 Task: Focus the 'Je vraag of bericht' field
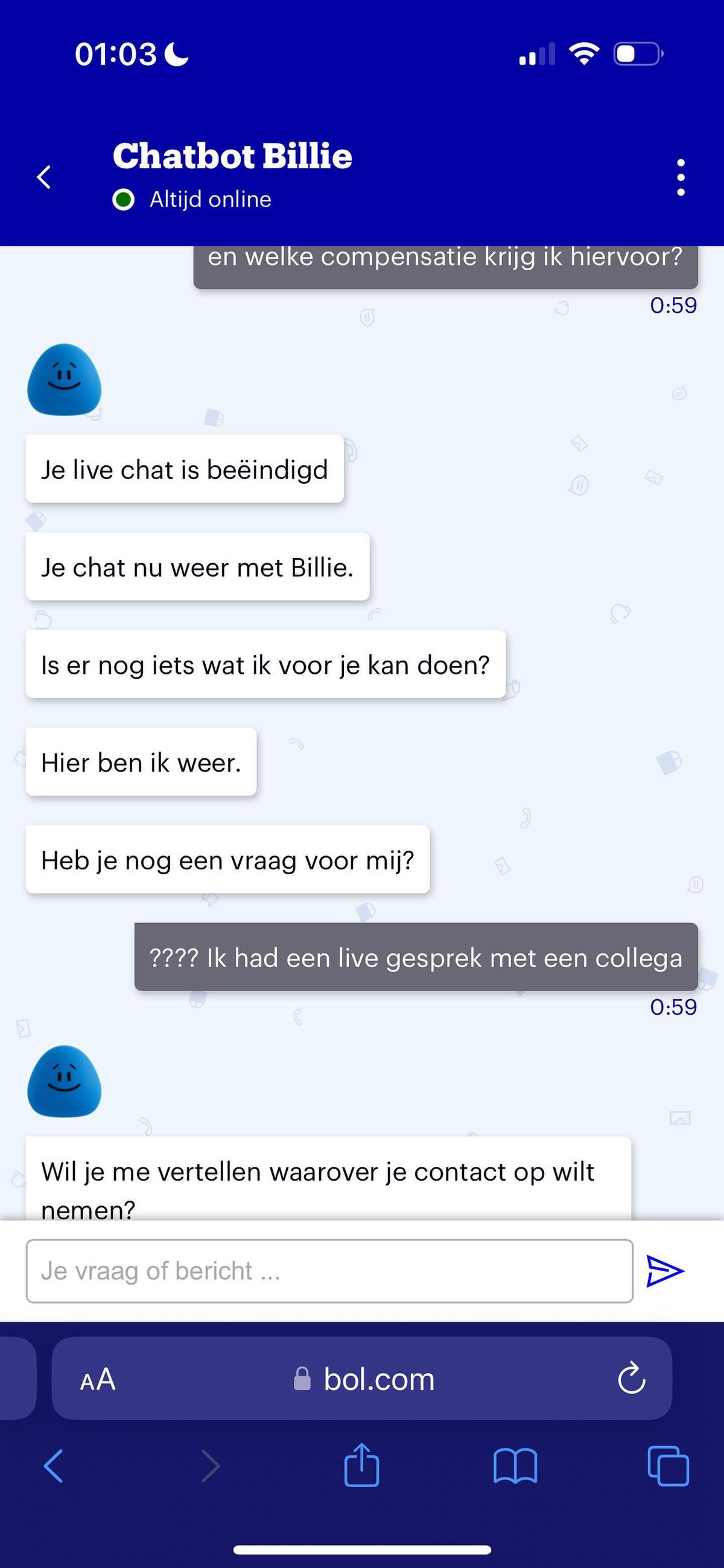coord(329,1271)
